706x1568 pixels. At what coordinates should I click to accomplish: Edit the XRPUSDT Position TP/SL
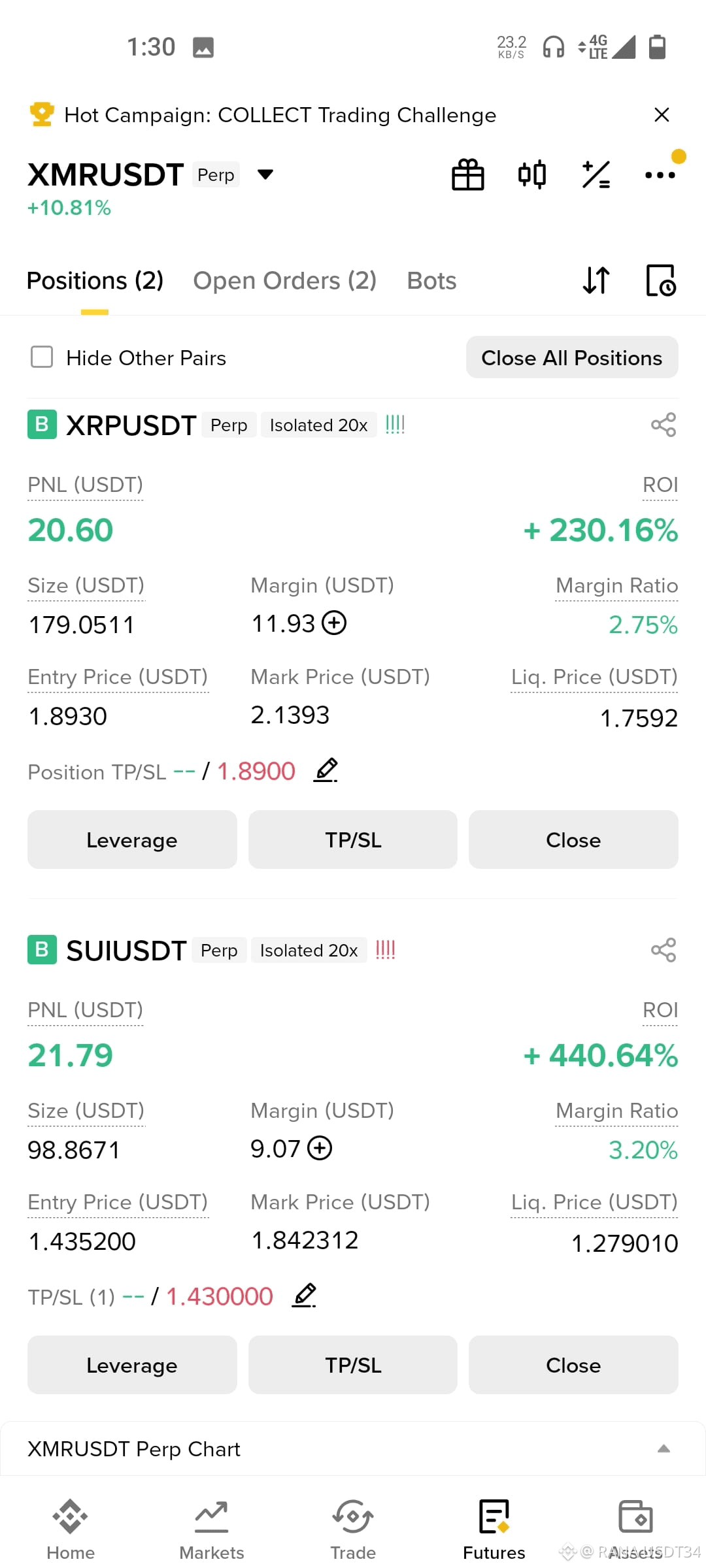click(x=326, y=771)
